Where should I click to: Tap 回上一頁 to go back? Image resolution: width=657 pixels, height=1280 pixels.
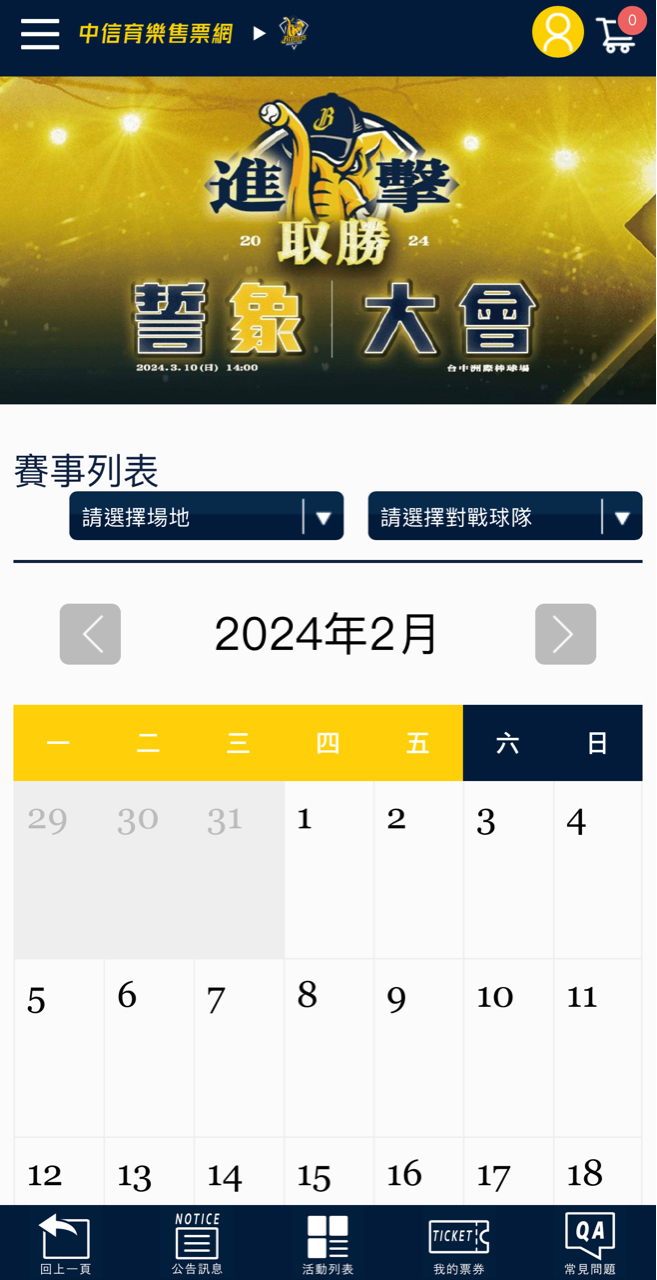coord(65,1244)
